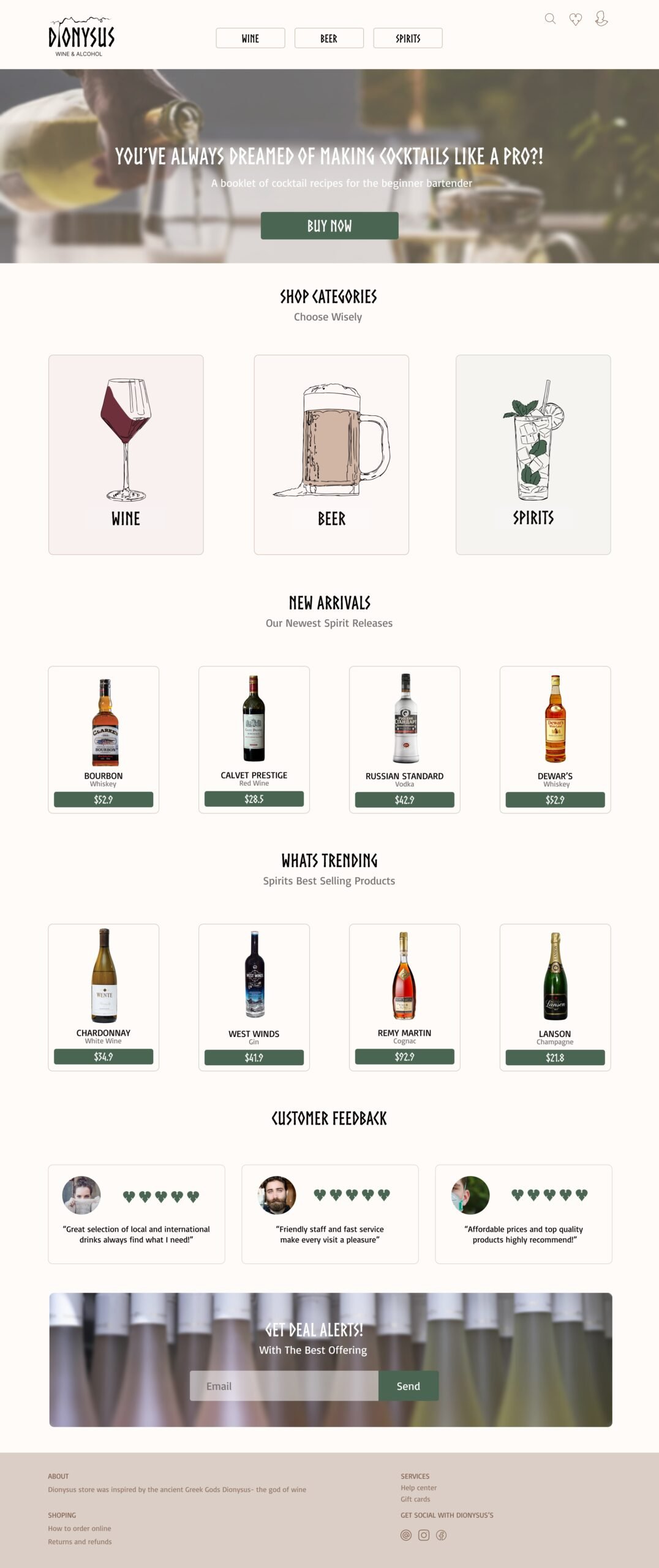Select the Spirits navigation button

407,38
